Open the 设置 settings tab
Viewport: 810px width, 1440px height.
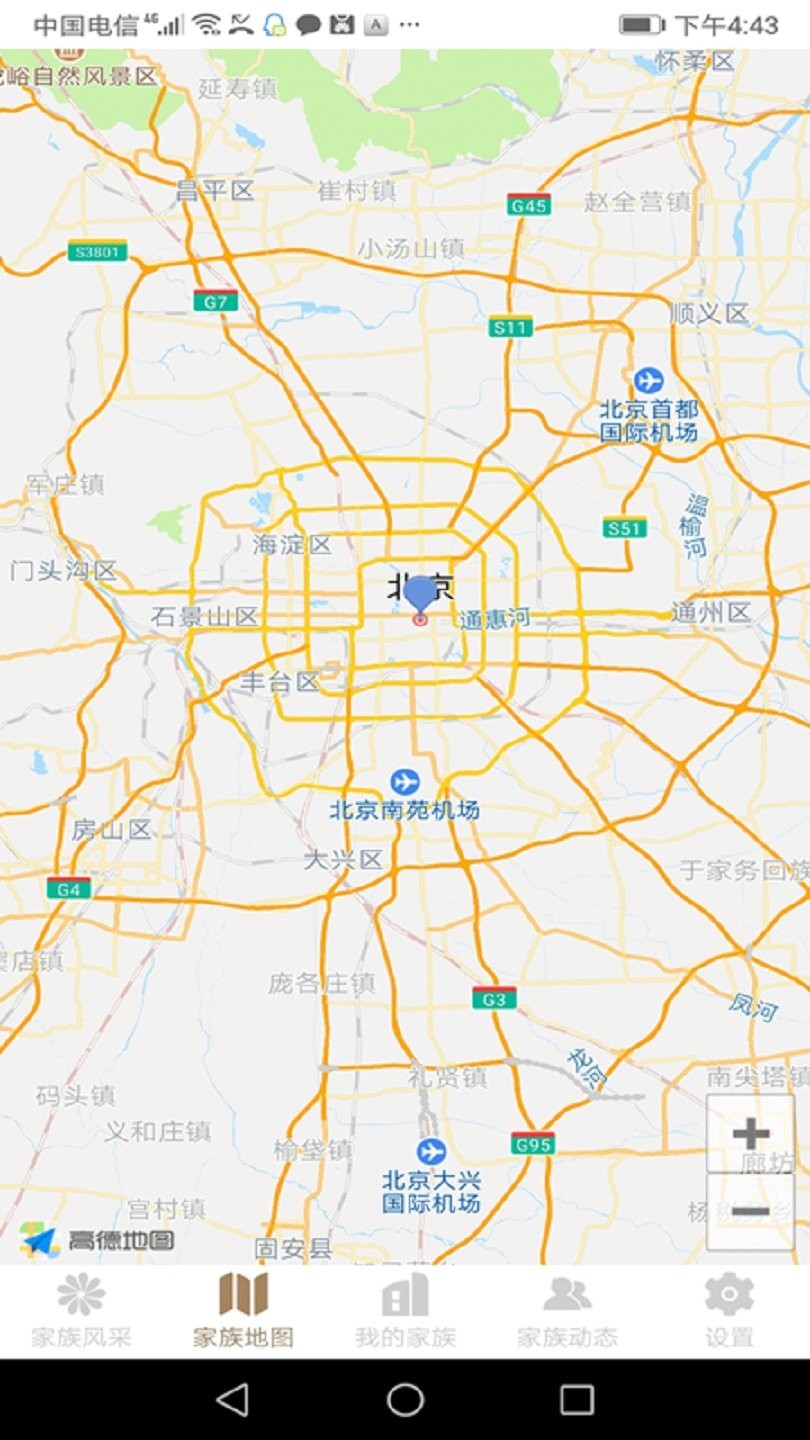(x=729, y=1311)
